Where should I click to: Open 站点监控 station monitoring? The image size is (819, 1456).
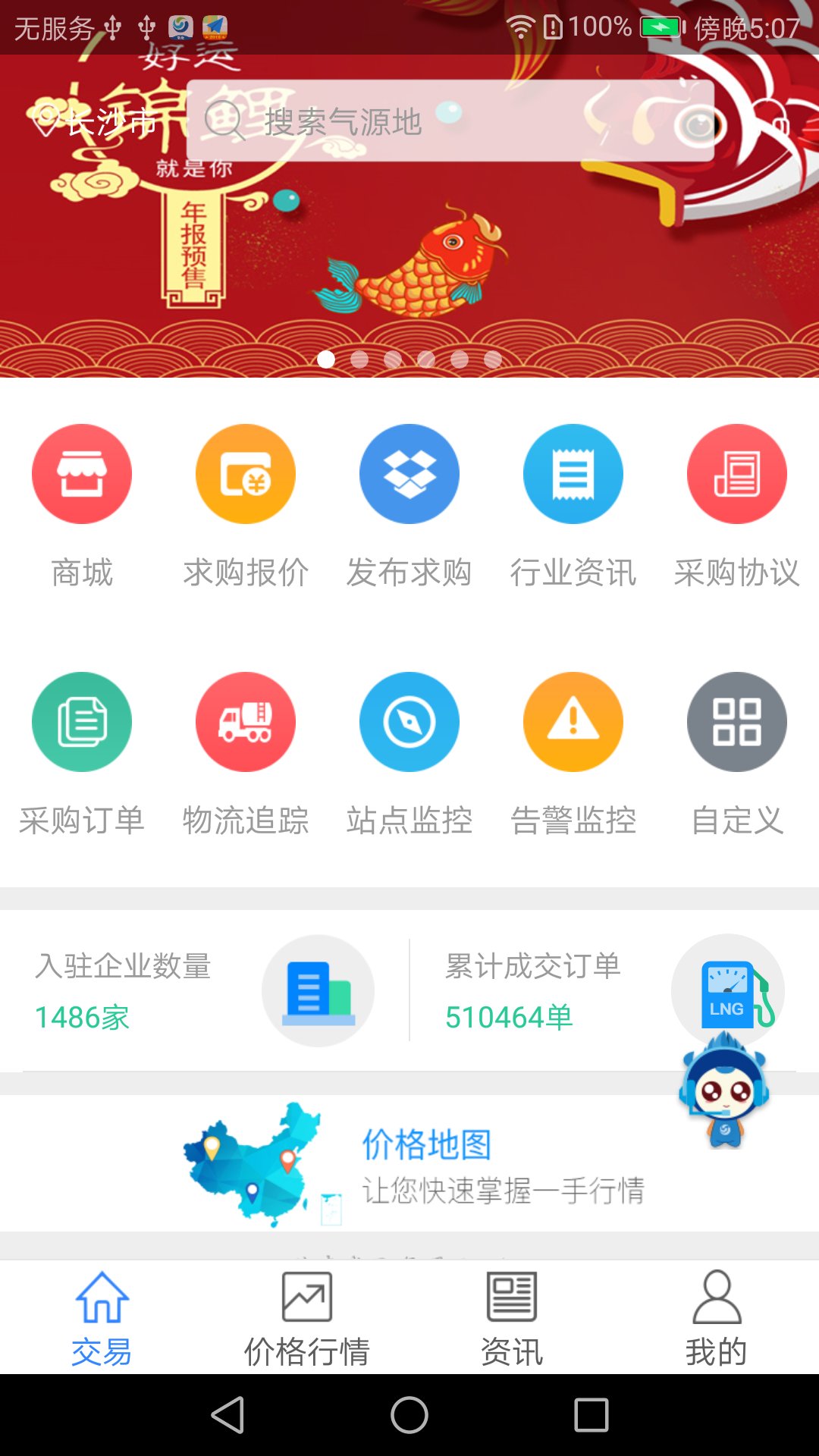coord(409,722)
